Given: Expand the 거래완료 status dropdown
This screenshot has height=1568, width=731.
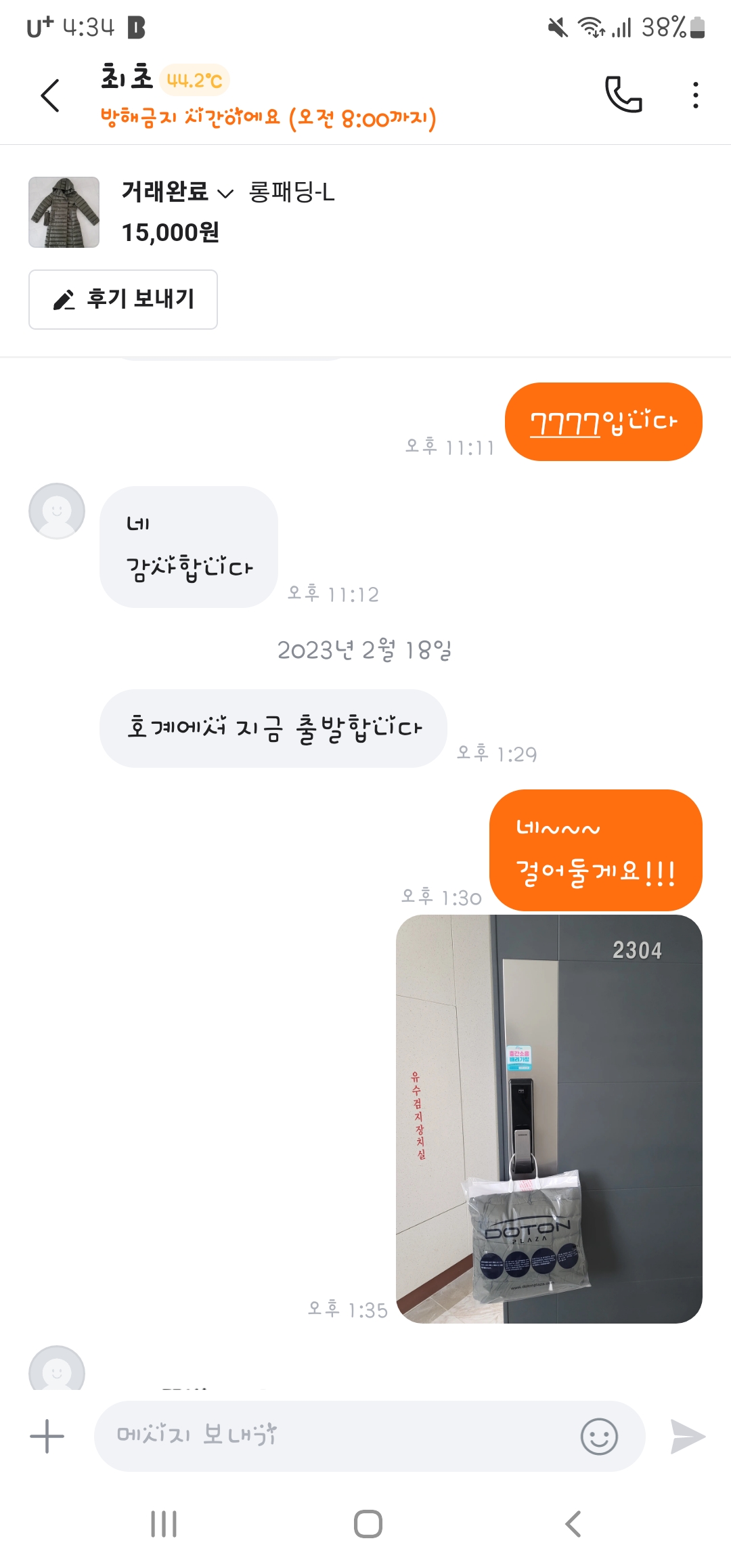Looking at the screenshot, I should (x=177, y=192).
